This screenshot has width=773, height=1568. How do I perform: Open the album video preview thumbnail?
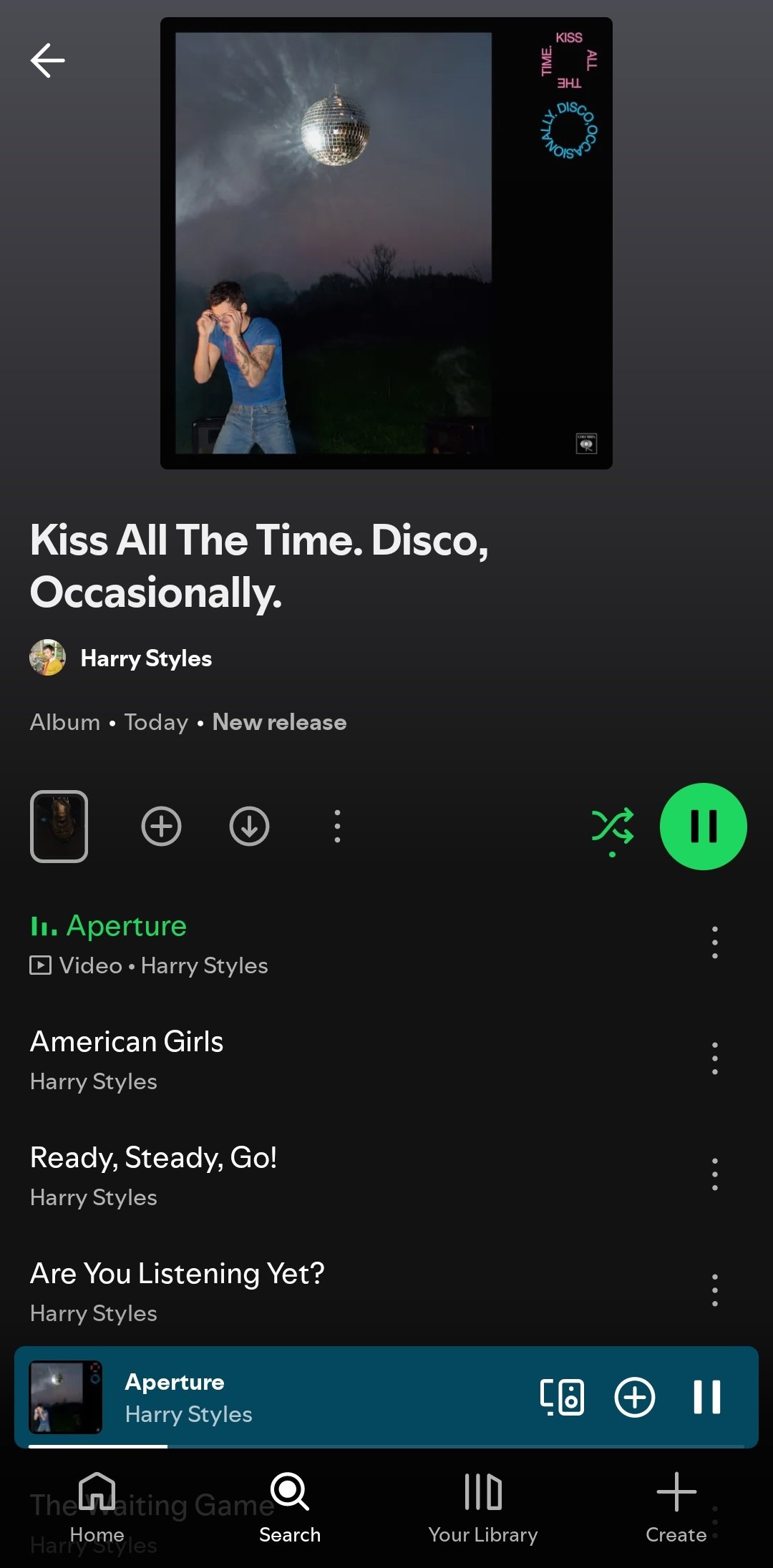tap(59, 827)
